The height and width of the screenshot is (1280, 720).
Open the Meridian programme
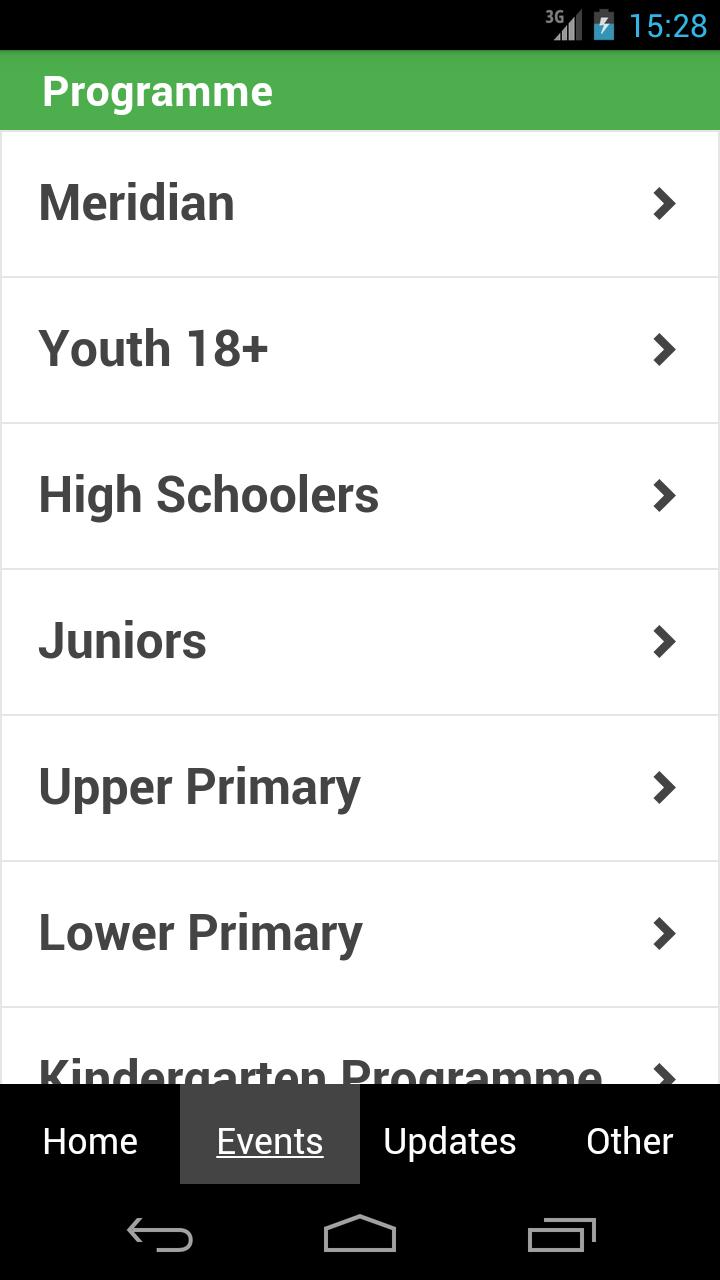(360, 204)
